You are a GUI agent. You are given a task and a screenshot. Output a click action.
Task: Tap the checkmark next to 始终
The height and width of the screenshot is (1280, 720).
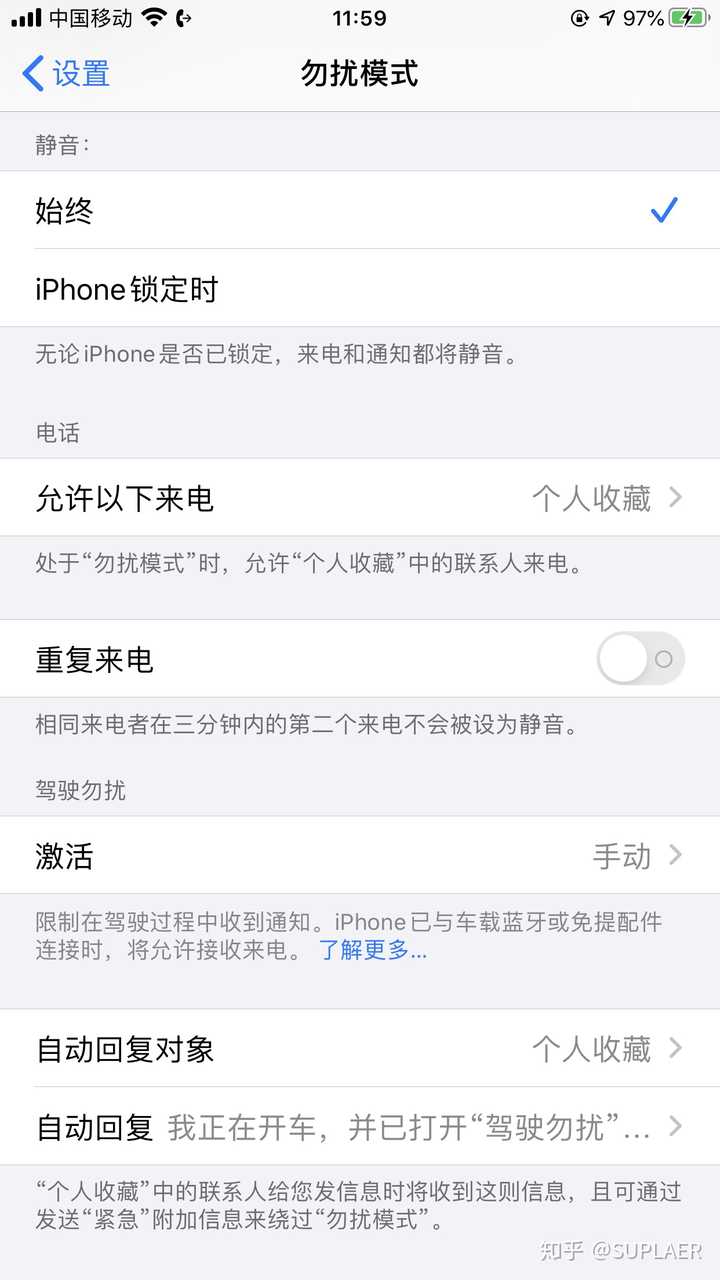663,210
